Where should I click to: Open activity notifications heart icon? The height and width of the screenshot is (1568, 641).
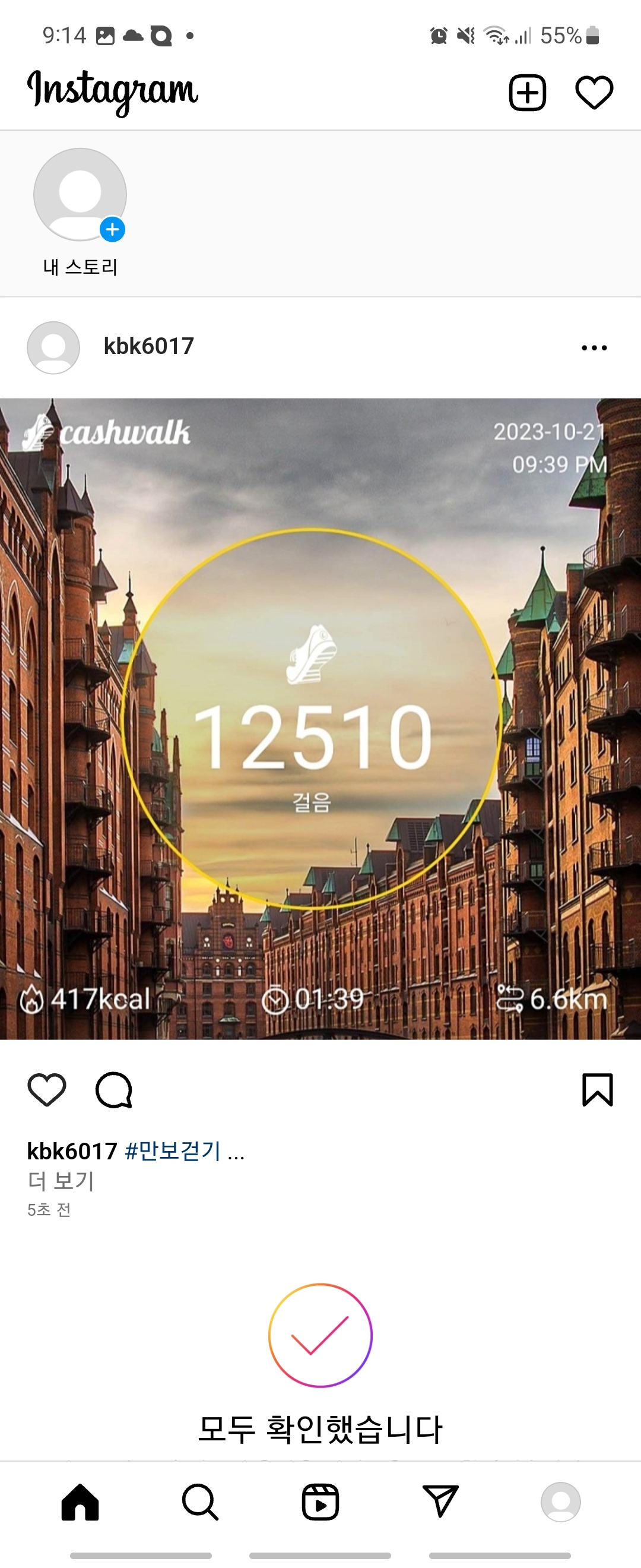click(x=594, y=93)
